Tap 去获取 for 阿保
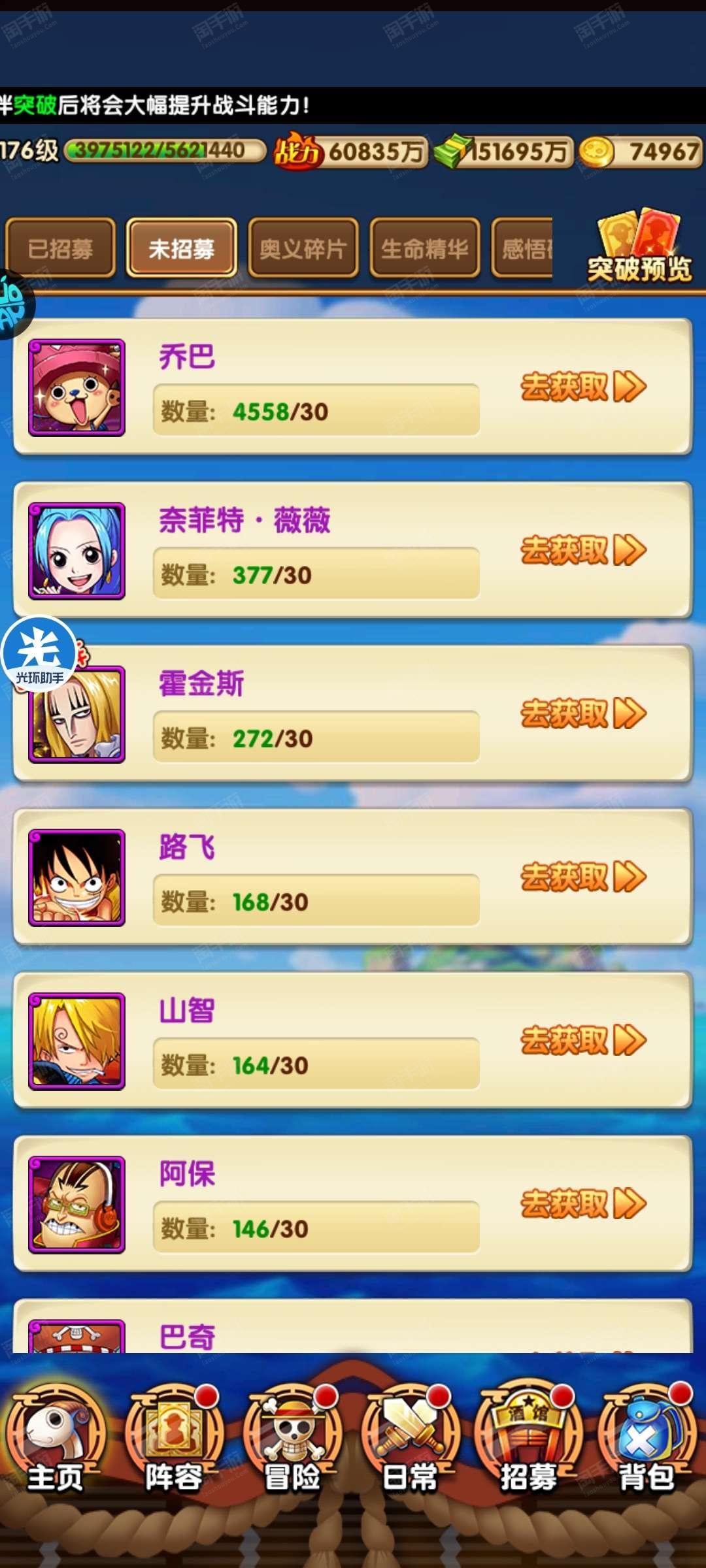 (583, 1203)
